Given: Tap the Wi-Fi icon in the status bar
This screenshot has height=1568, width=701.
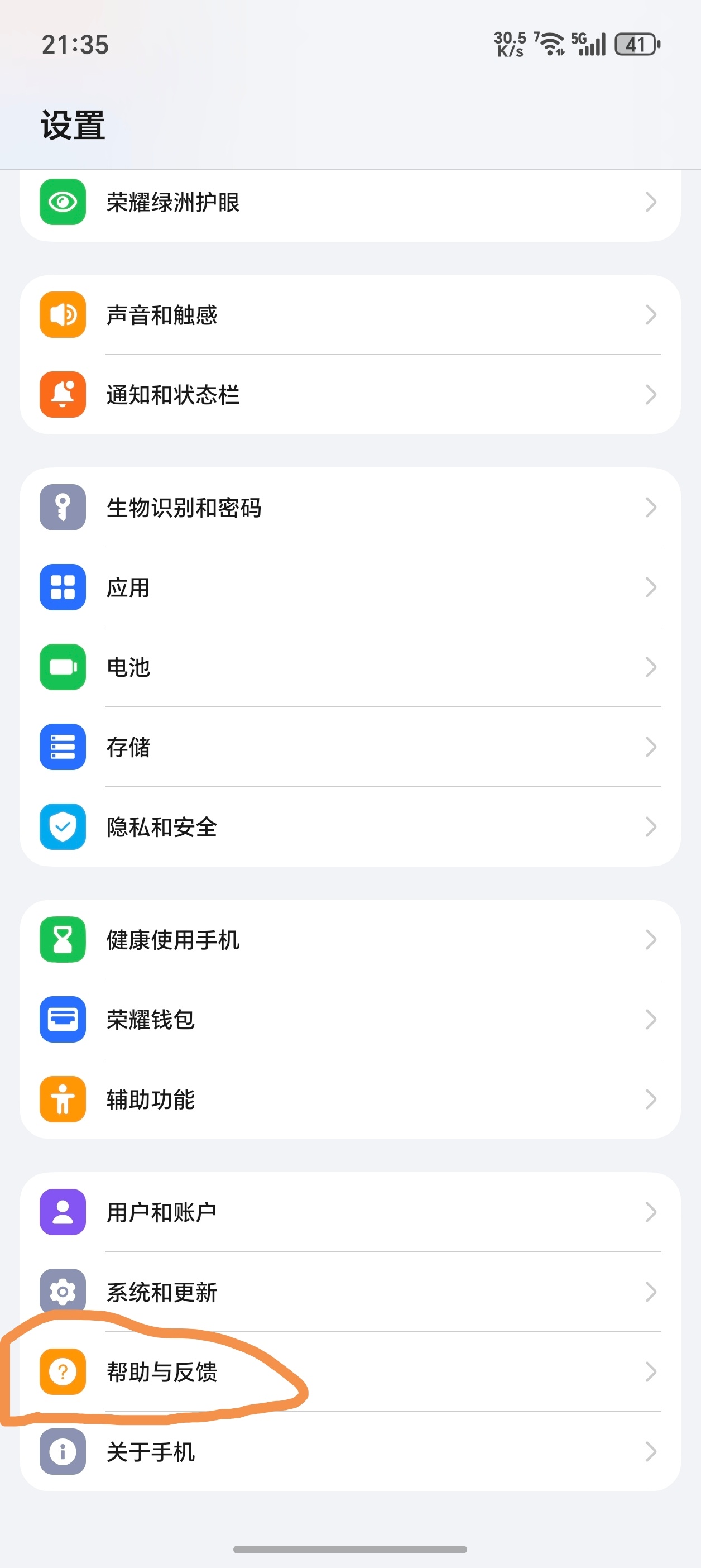Looking at the screenshot, I should 552,42.
